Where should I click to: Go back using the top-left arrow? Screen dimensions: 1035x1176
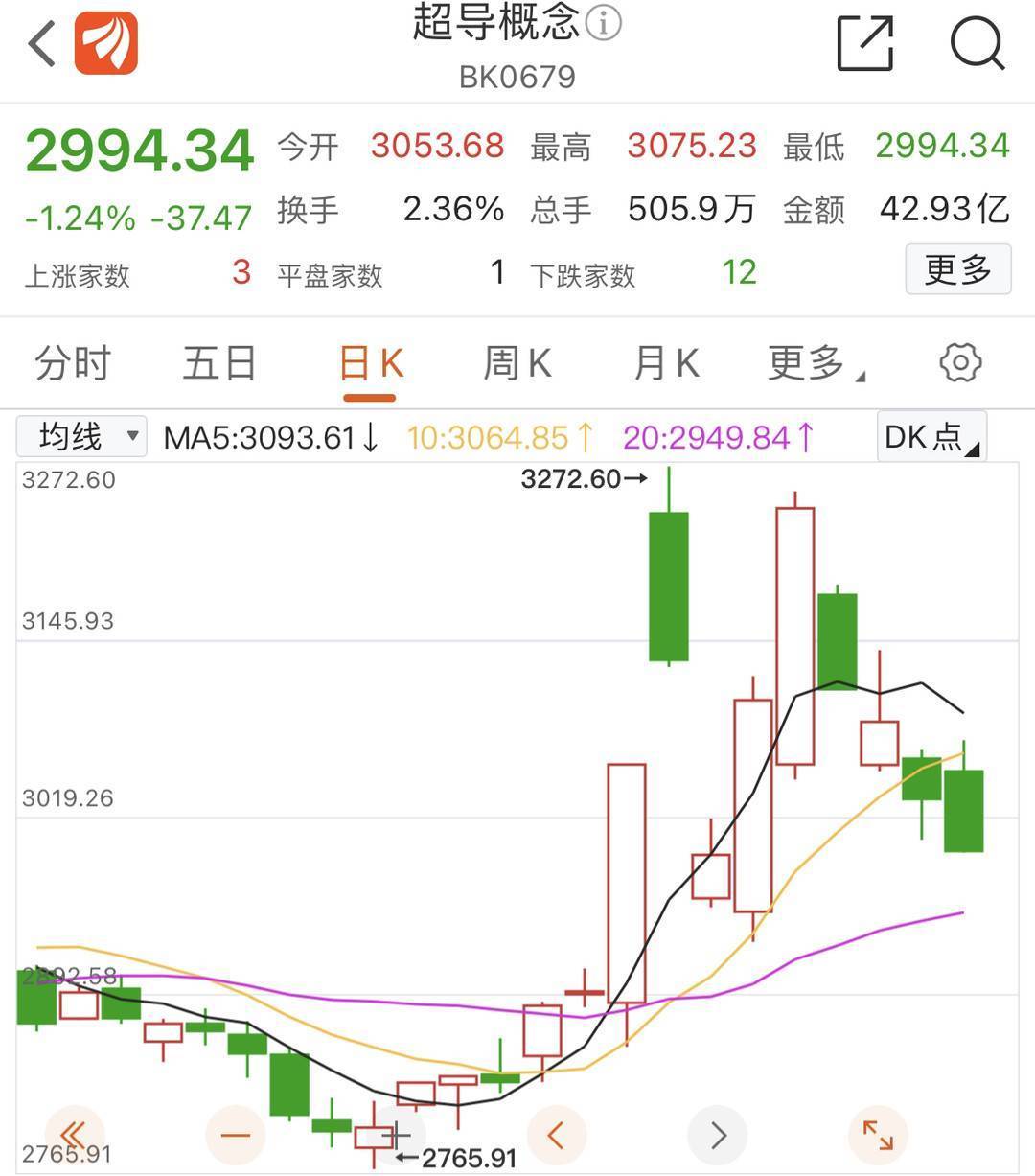pos(43,43)
